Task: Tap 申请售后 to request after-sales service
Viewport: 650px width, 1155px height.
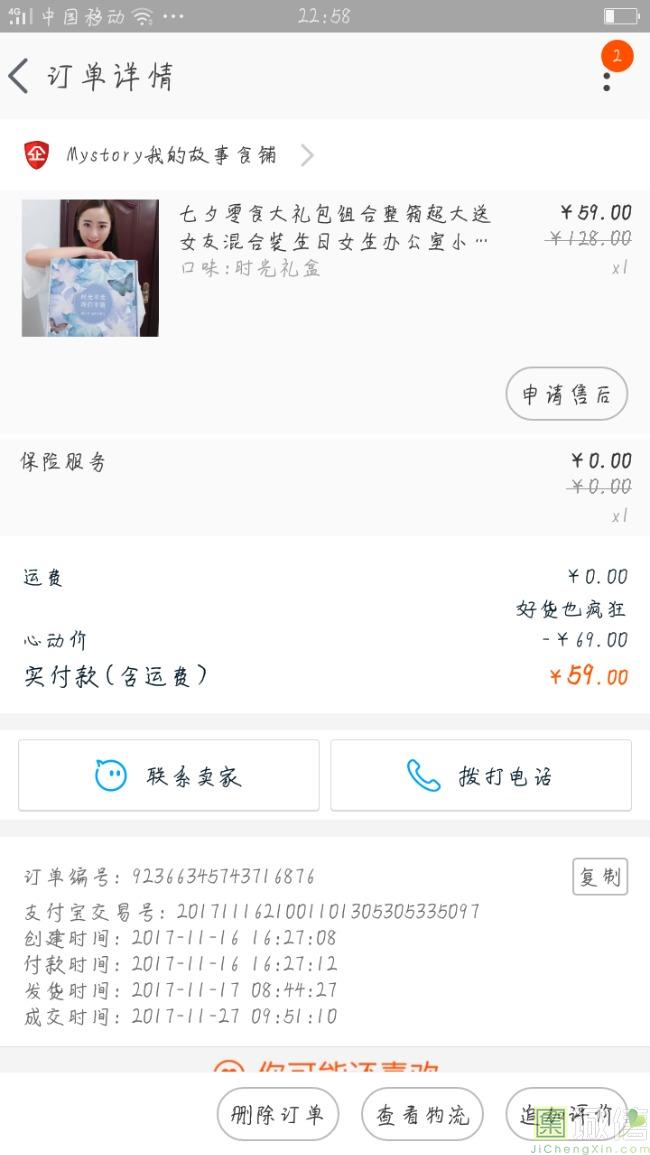Action: pos(566,394)
